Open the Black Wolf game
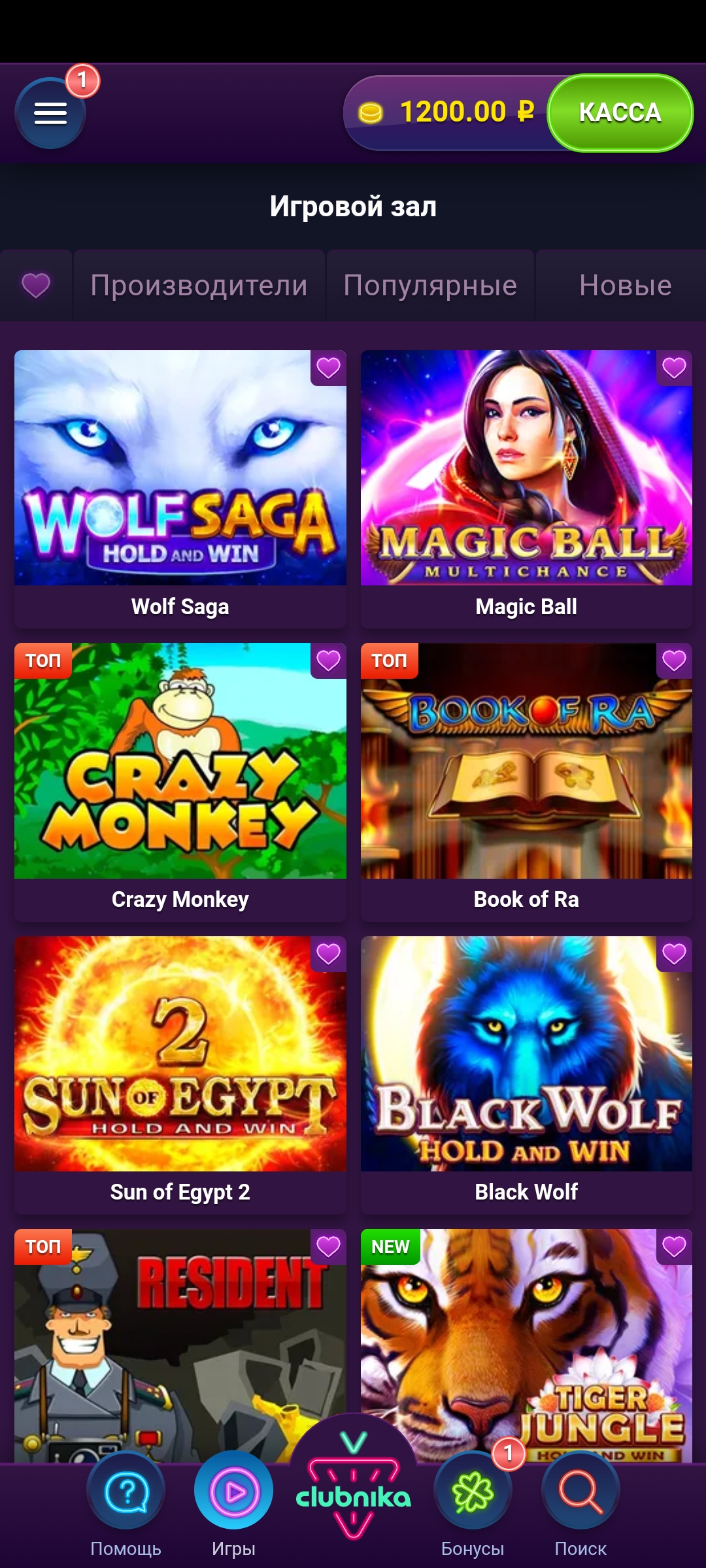This screenshot has height=1568, width=706. [526, 1075]
